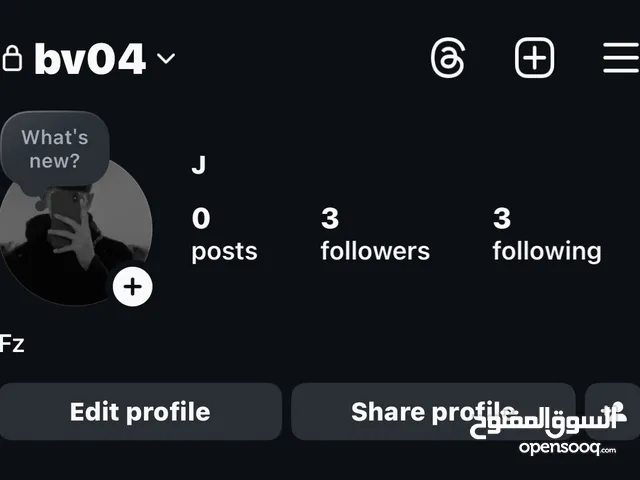Tap the Edit profile button
The width and height of the screenshot is (640, 480).
coord(140,411)
